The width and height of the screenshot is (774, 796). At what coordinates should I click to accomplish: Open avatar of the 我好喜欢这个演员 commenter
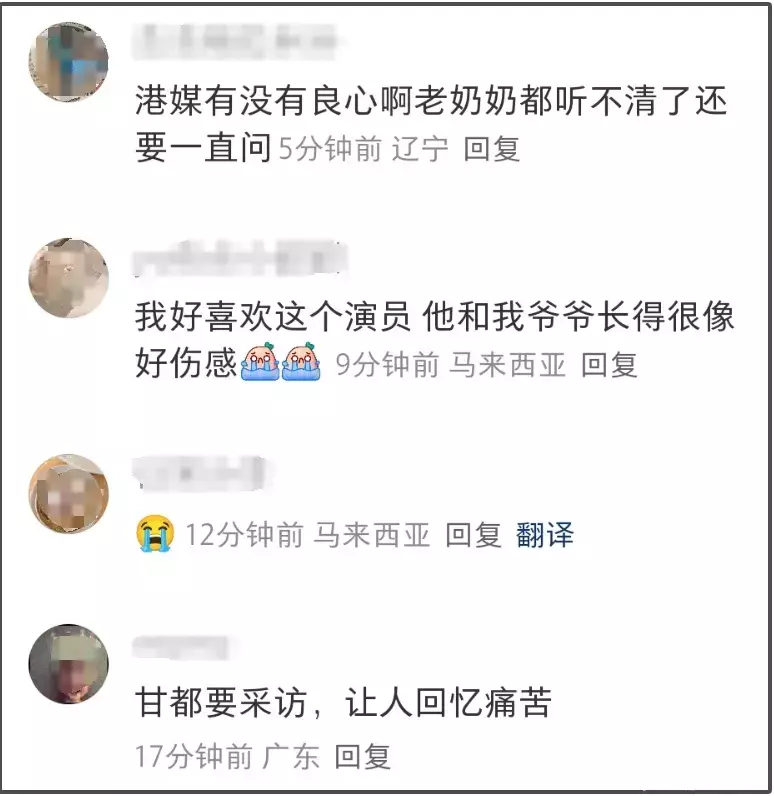coord(68,279)
